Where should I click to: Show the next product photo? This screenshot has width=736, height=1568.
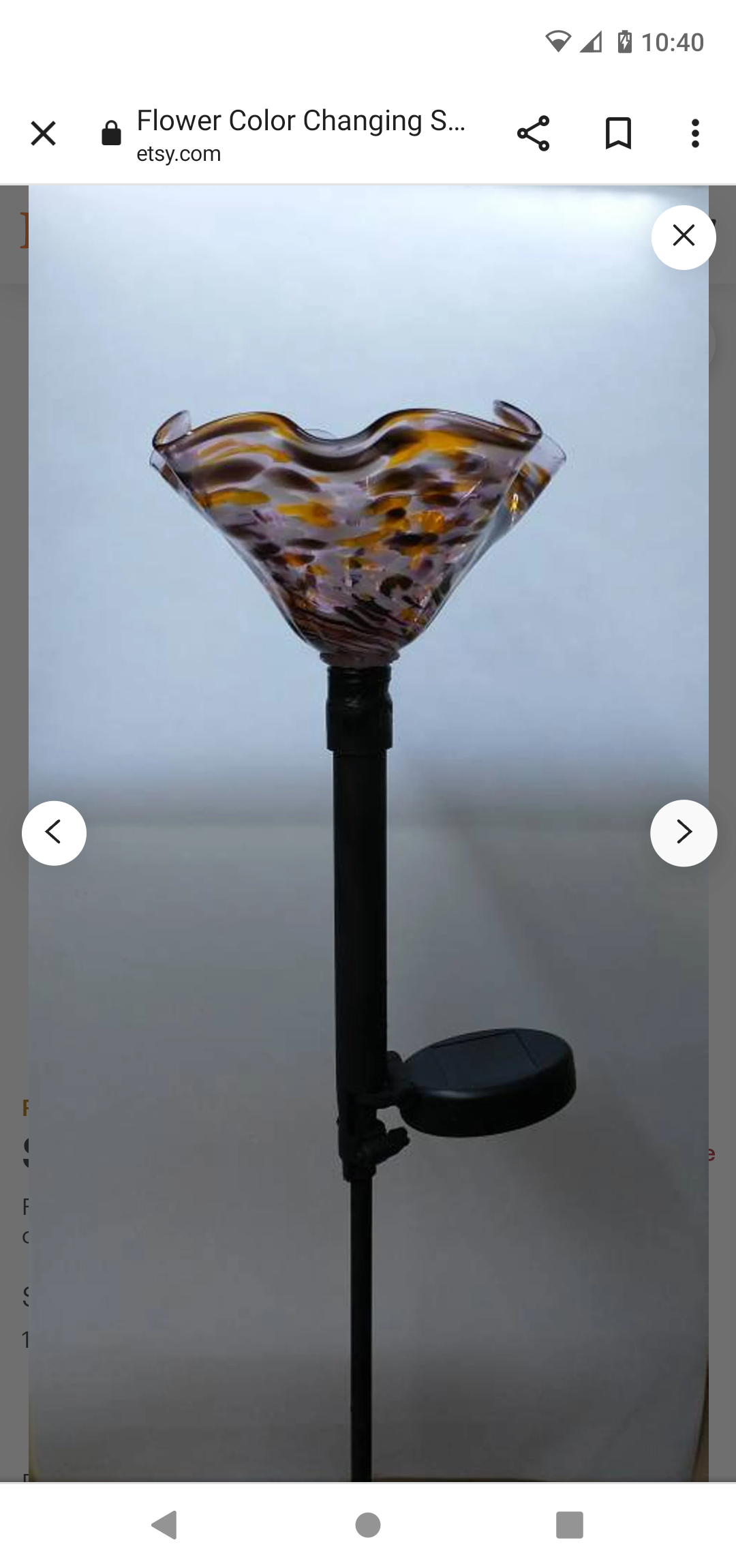[x=683, y=832]
